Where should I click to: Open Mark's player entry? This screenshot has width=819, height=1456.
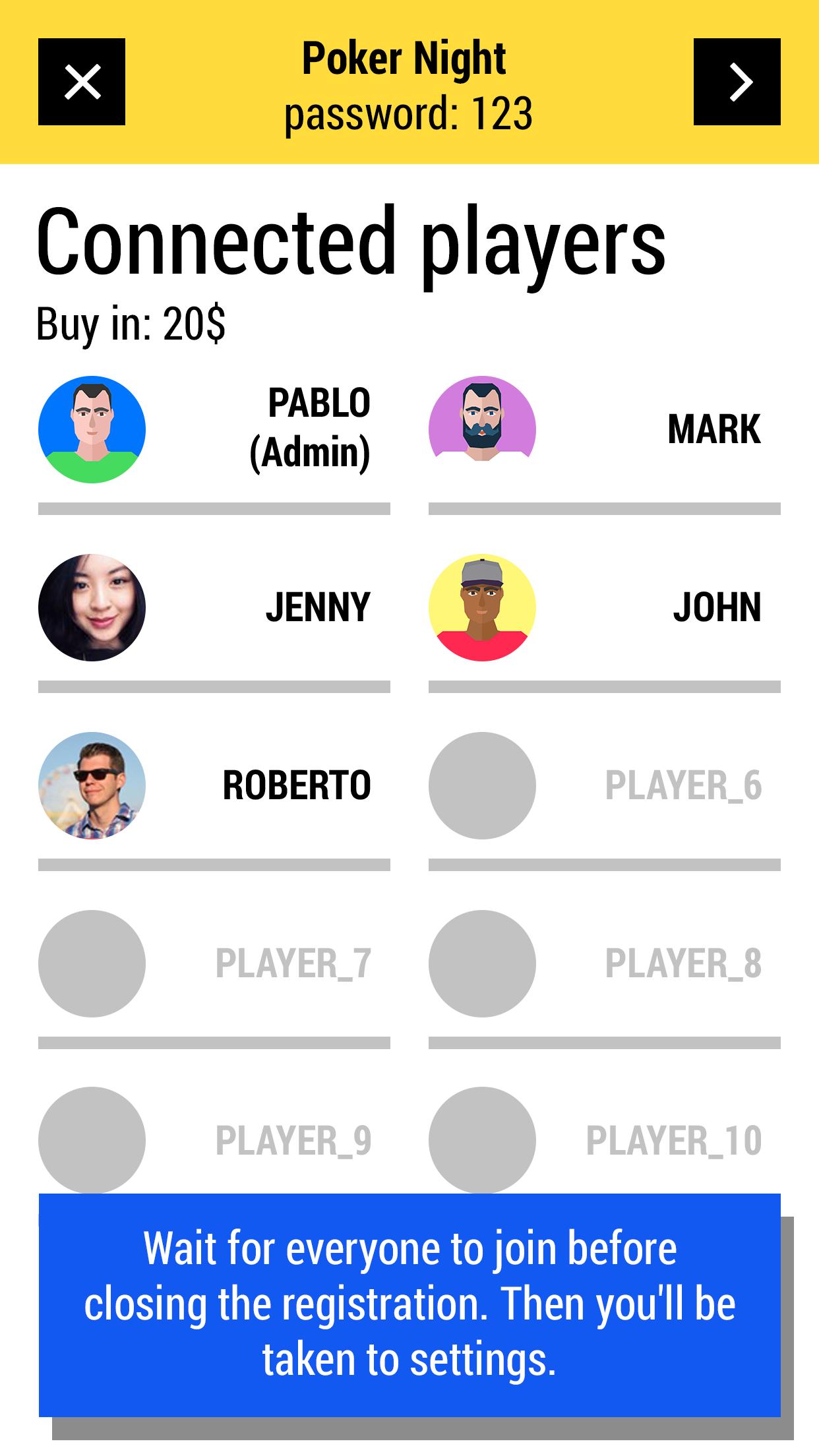tap(604, 429)
